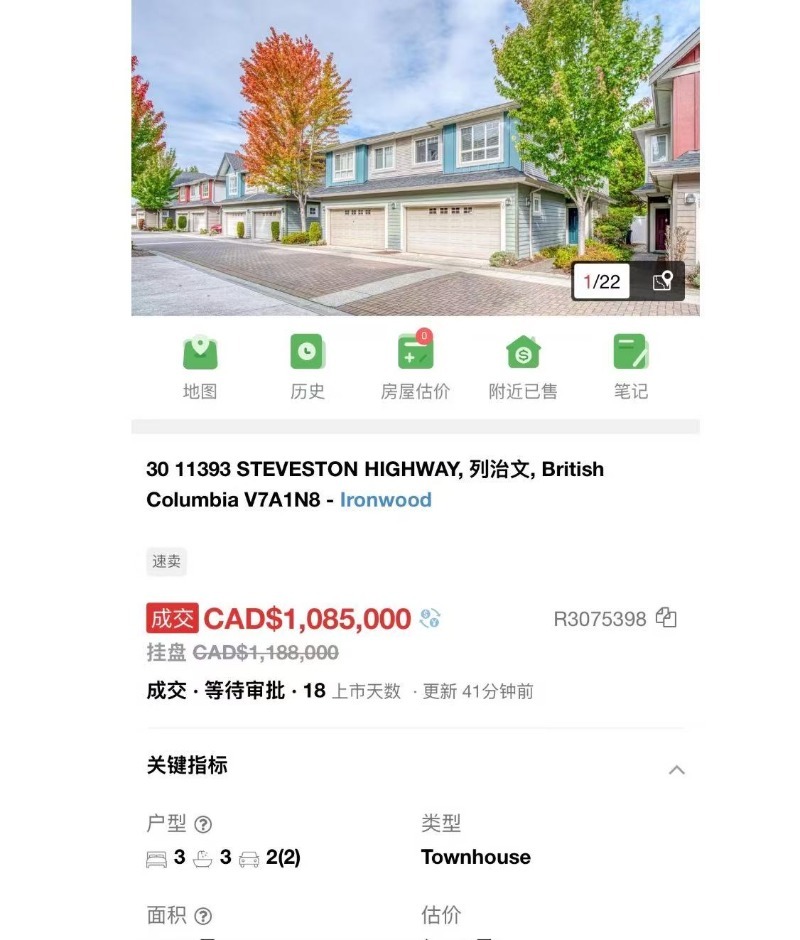This screenshot has width=800, height=940.
Task: Show help for 户型 layout
Action: pos(203,825)
